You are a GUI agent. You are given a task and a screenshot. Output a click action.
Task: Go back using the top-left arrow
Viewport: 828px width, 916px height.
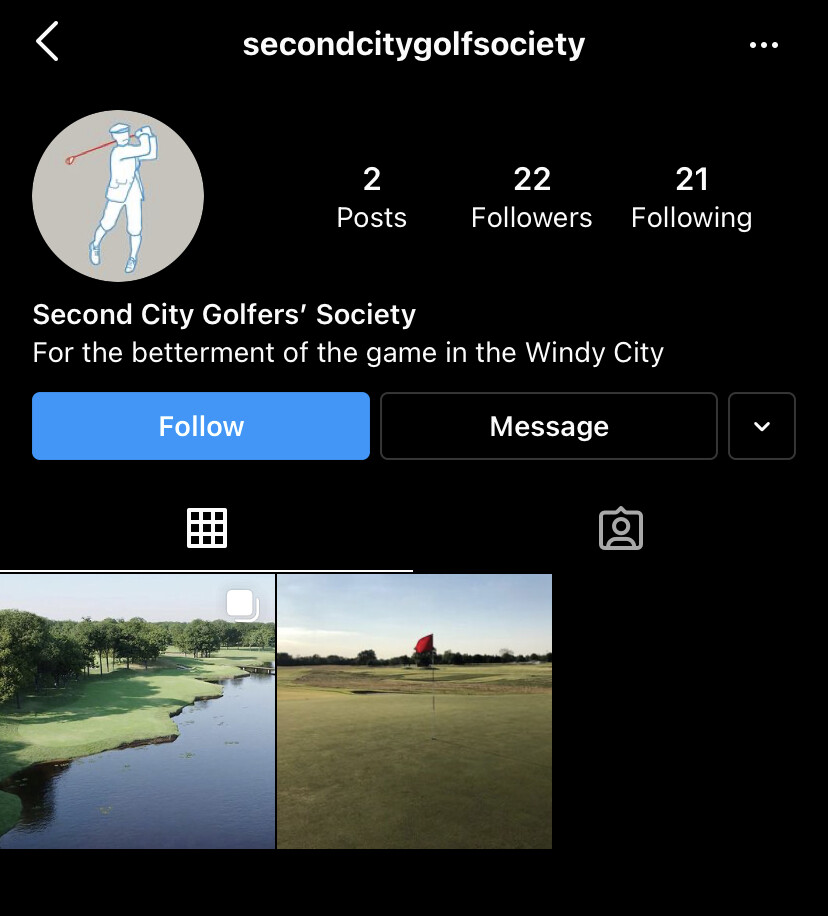47,43
